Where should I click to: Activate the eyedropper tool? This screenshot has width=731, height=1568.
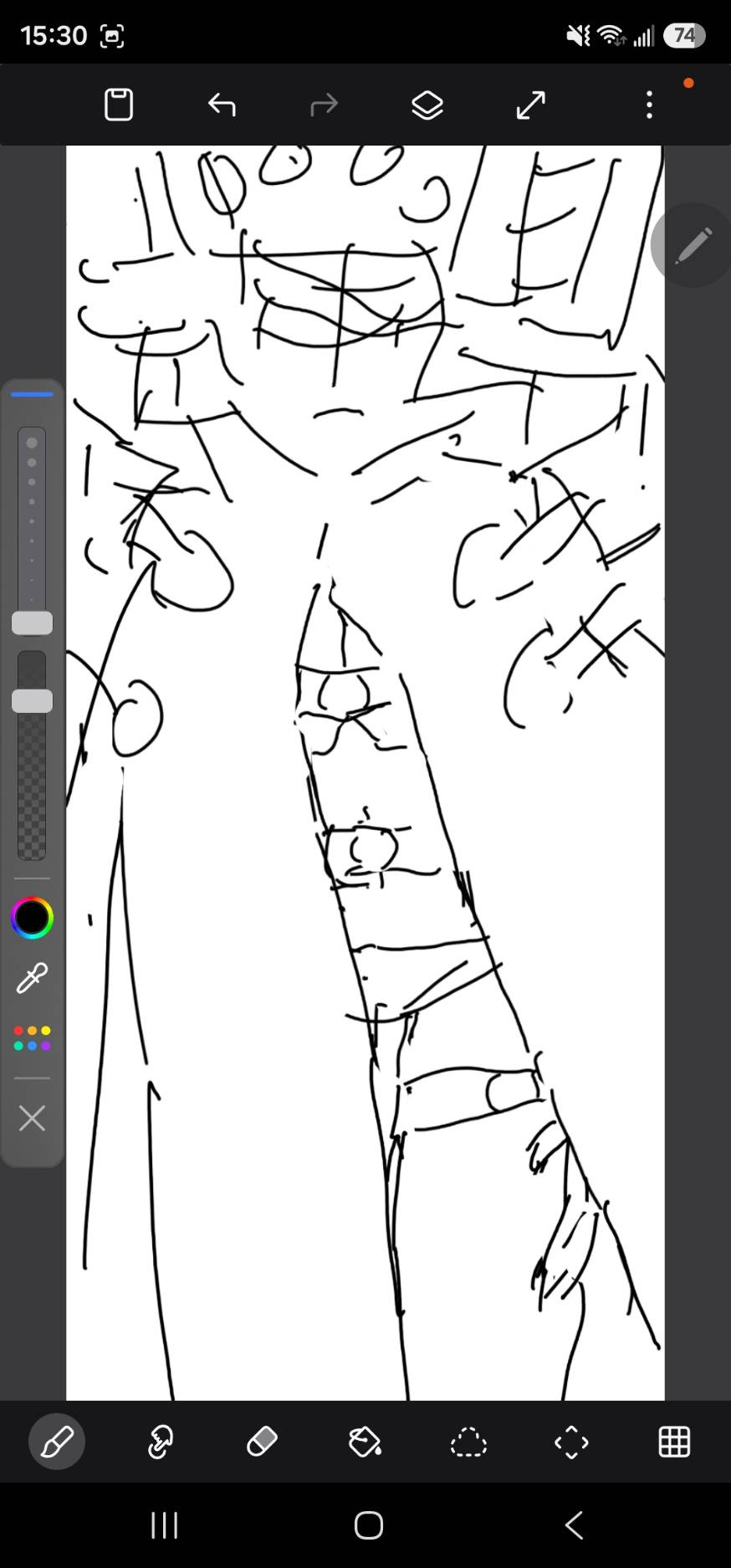click(x=32, y=977)
